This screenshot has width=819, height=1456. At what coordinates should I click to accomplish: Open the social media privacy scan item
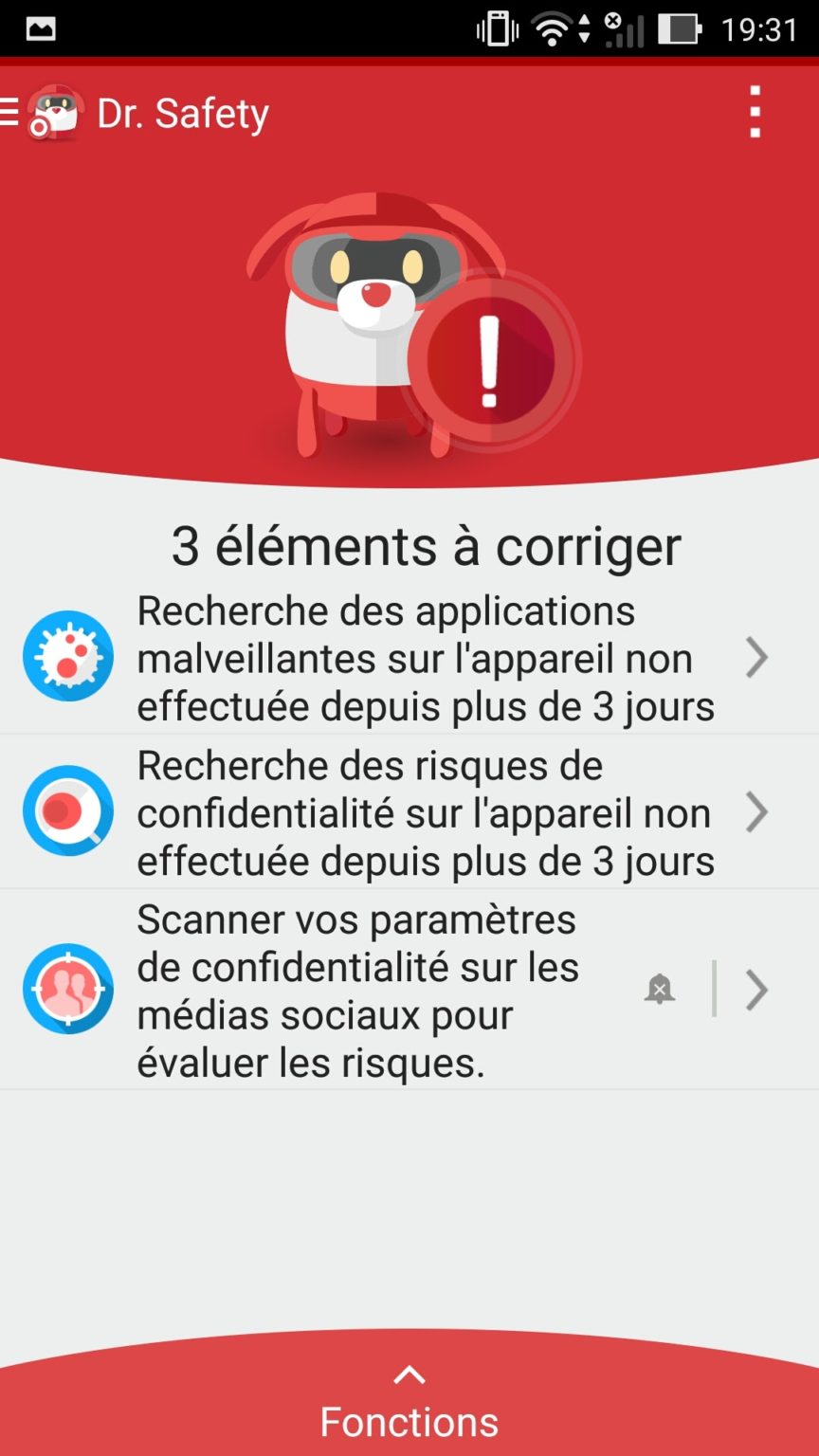(x=379, y=990)
